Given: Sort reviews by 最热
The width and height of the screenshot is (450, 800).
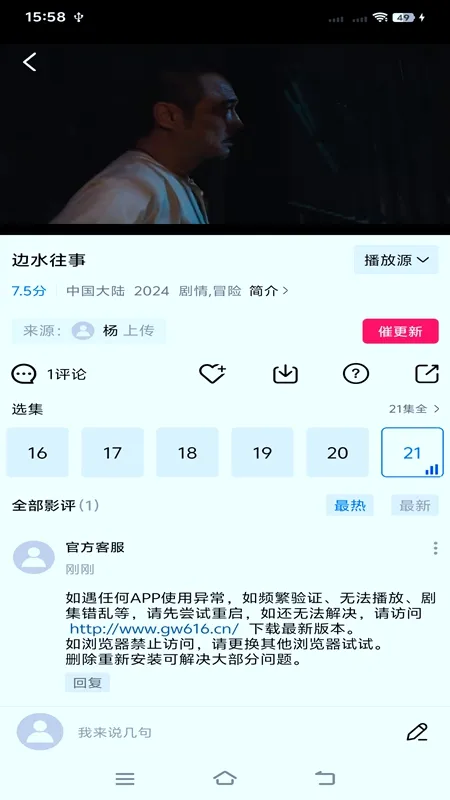Looking at the screenshot, I should (x=350, y=506).
